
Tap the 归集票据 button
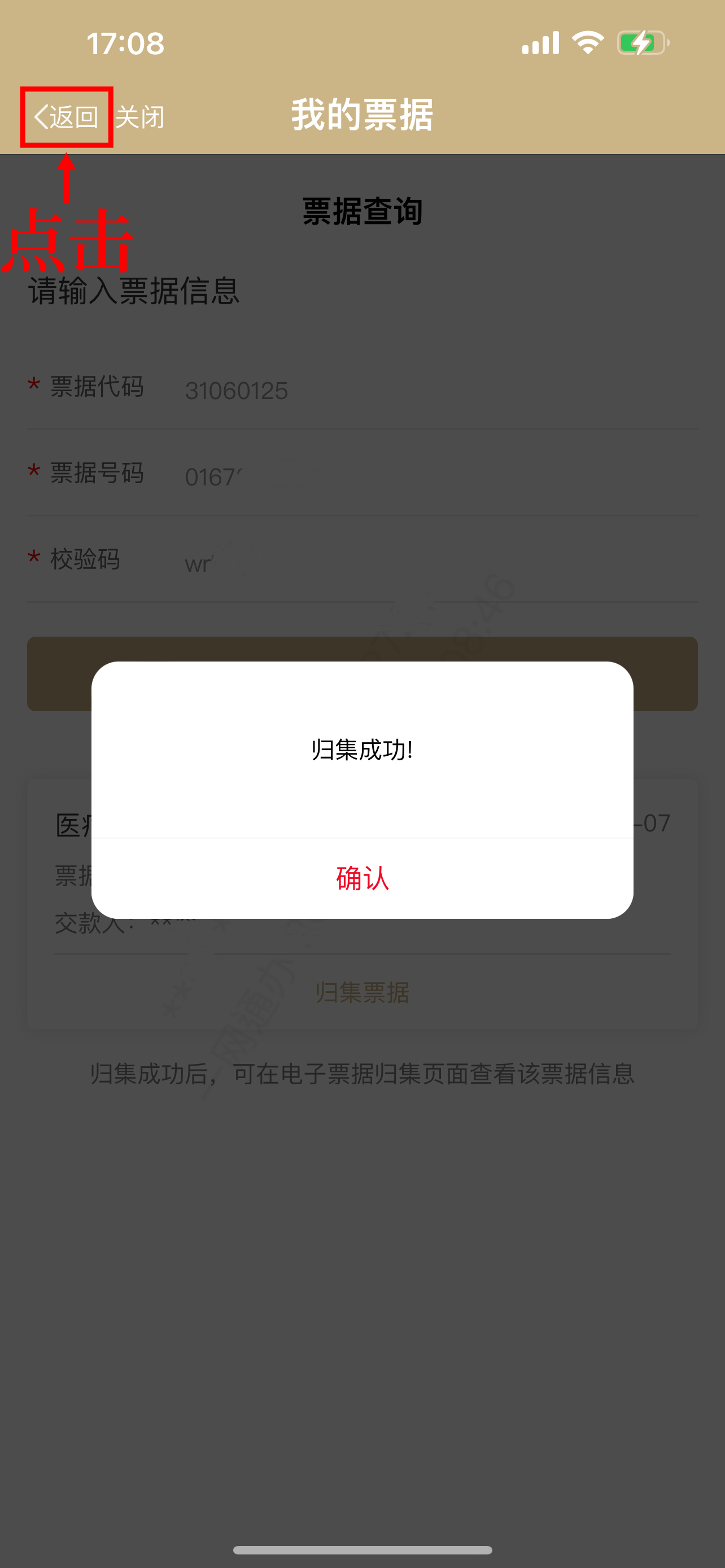[x=362, y=992]
